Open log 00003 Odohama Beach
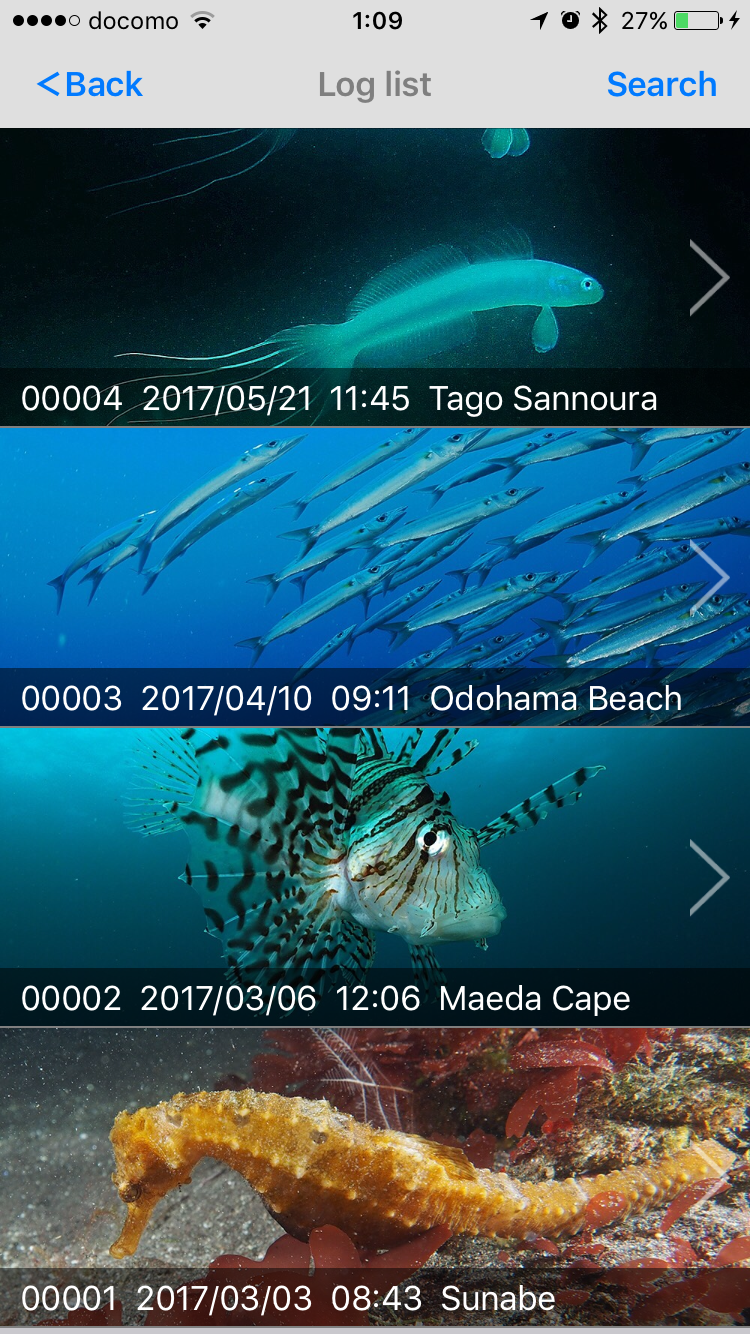This screenshot has height=1334, width=750. coord(375,577)
